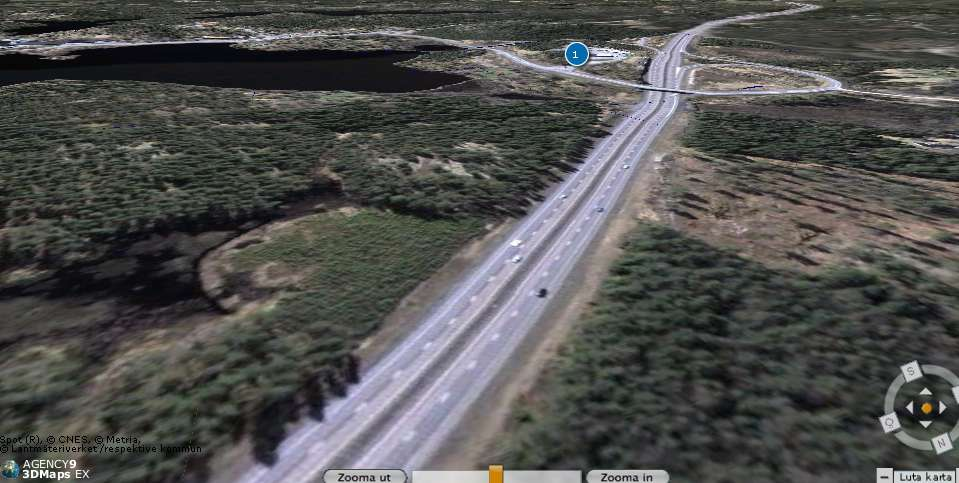Viewport: 959px width, 483px height.
Task: Rotate the view toward N on the compass
Action: pyautogui.click(x=941, y=441)
